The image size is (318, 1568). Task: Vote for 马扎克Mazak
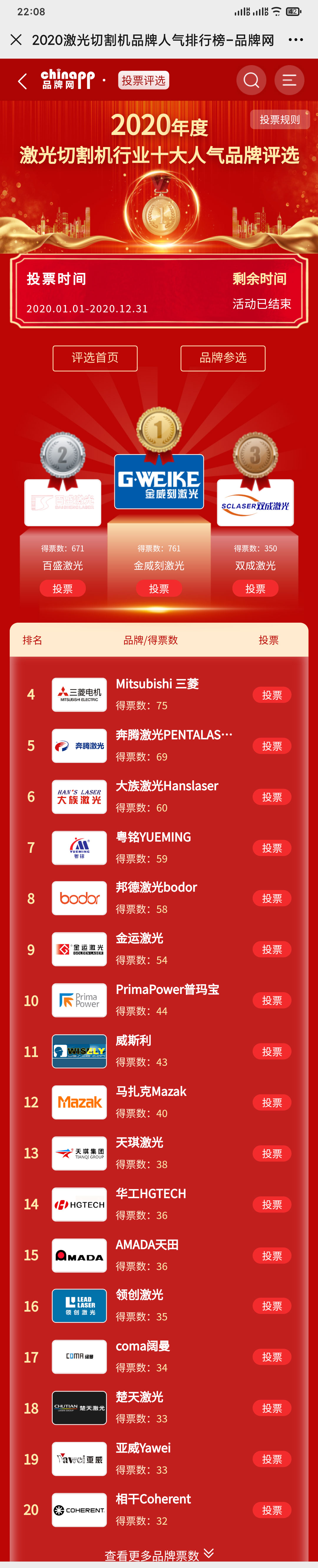click(272, 1103)
